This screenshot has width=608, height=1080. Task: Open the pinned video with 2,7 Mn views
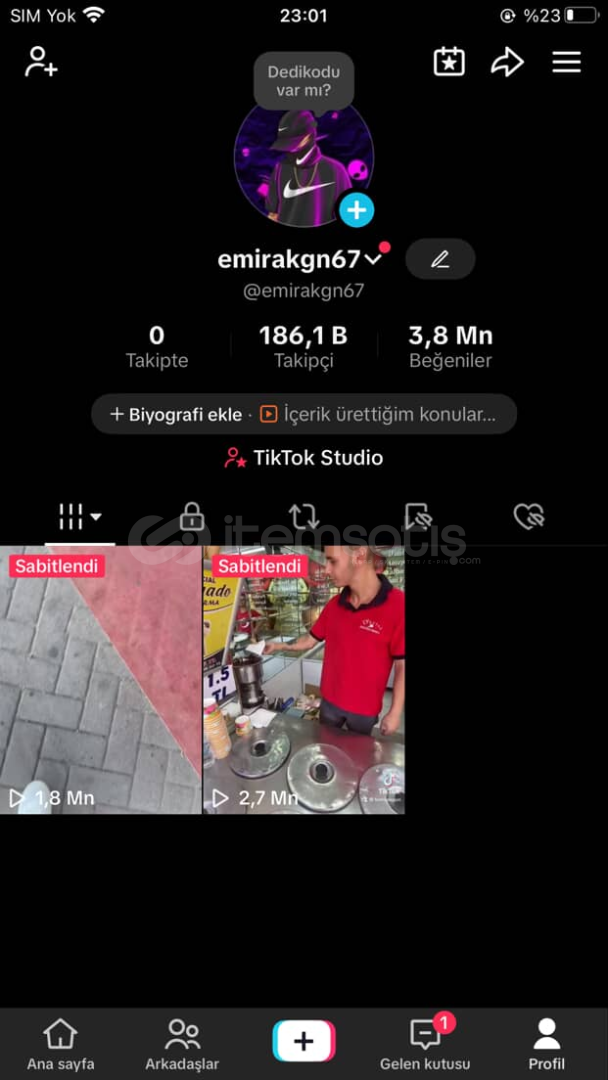pos(304,680)
